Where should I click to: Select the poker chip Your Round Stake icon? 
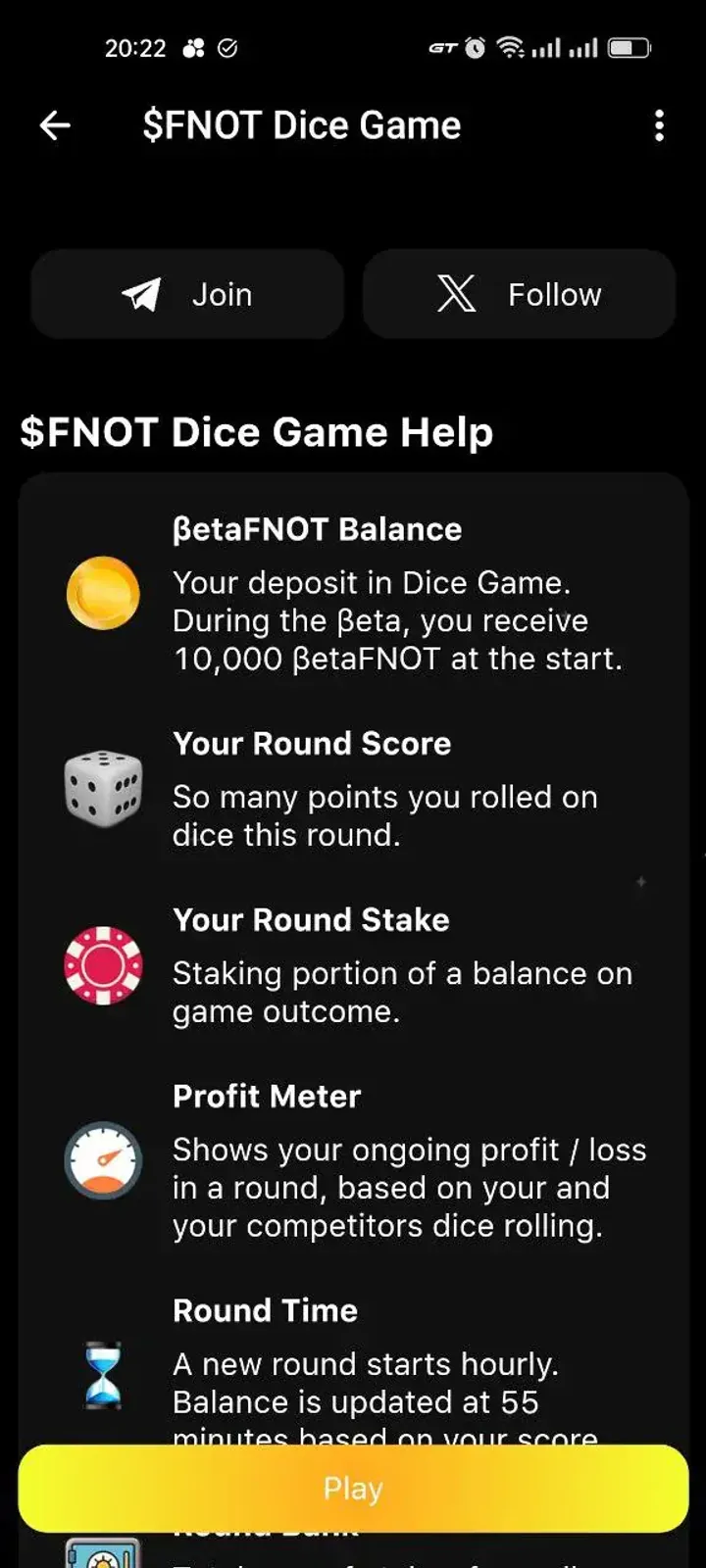pos(103,967)
